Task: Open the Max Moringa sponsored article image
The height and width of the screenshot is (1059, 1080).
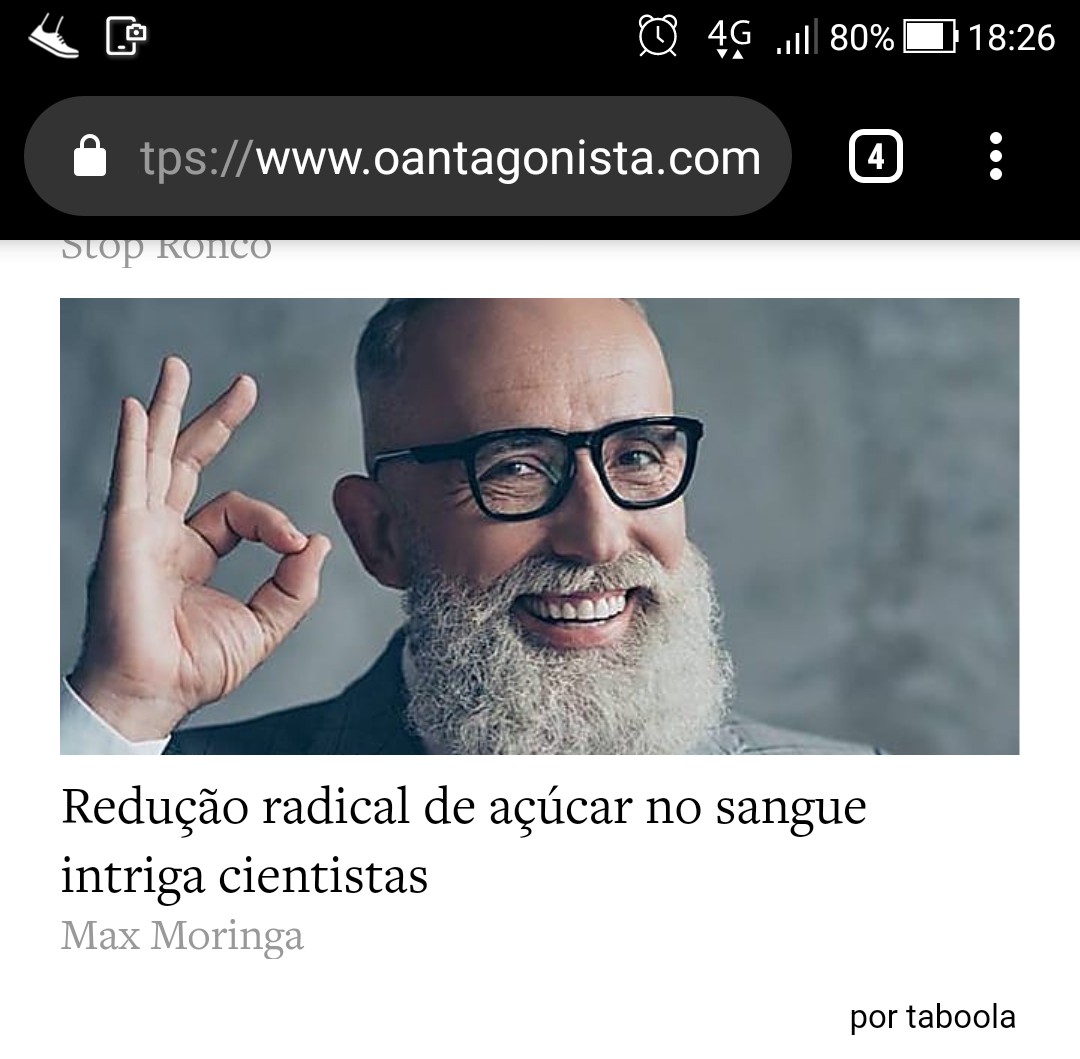Action: click(539, 526)
